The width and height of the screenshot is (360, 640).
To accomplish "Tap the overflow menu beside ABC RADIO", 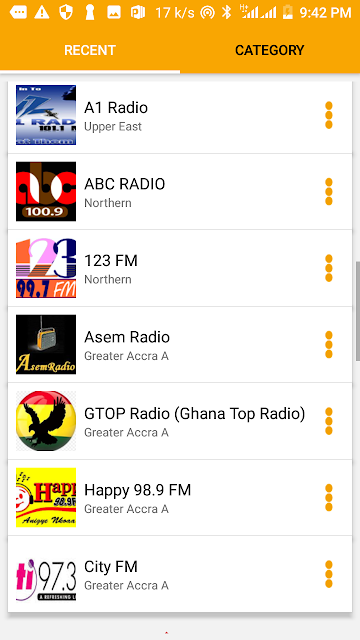I will click(x=329, y=192).
